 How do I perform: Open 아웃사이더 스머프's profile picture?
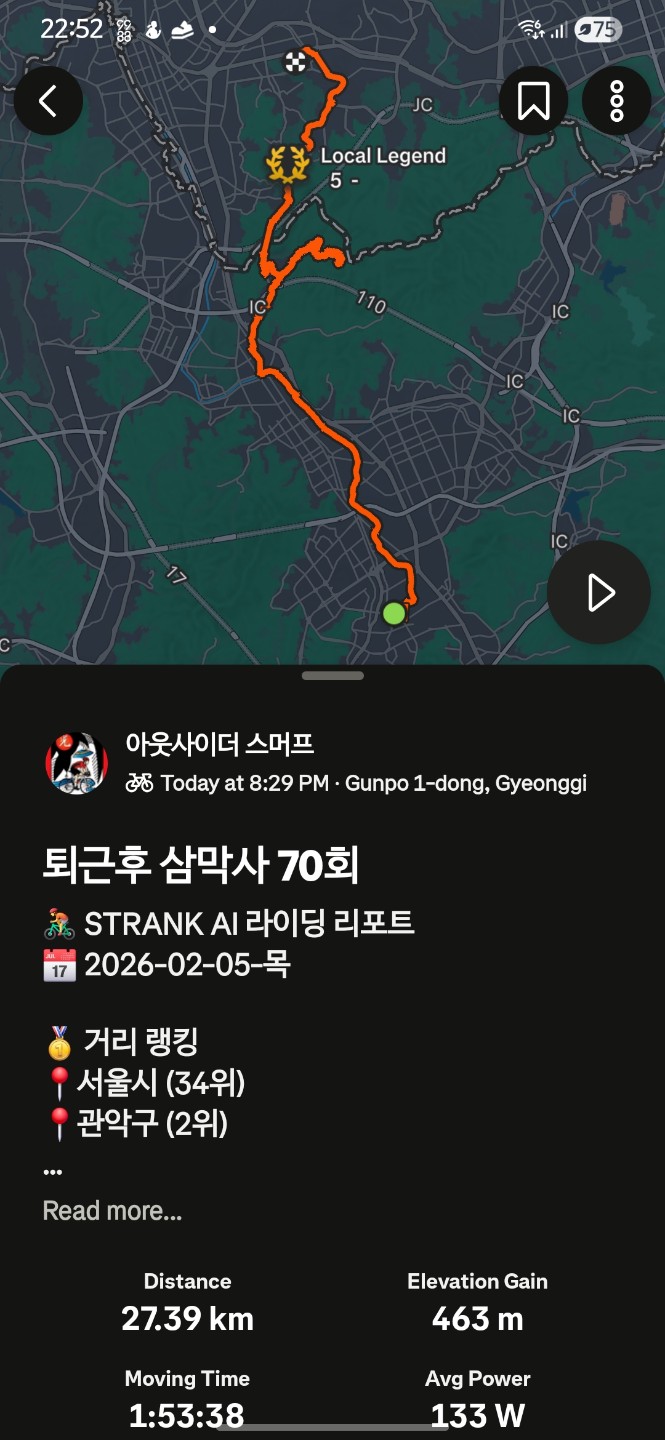(77, 763)
